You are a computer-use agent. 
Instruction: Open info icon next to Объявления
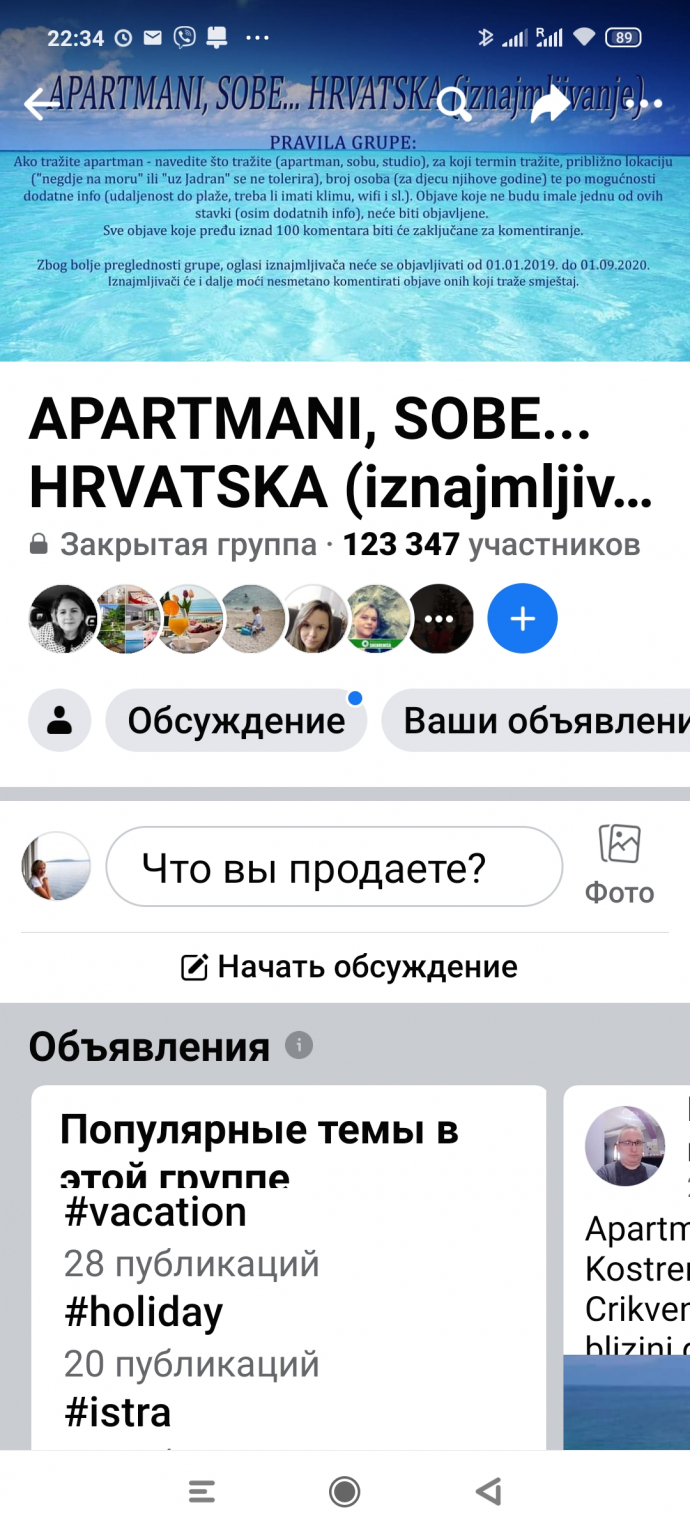299,1046
